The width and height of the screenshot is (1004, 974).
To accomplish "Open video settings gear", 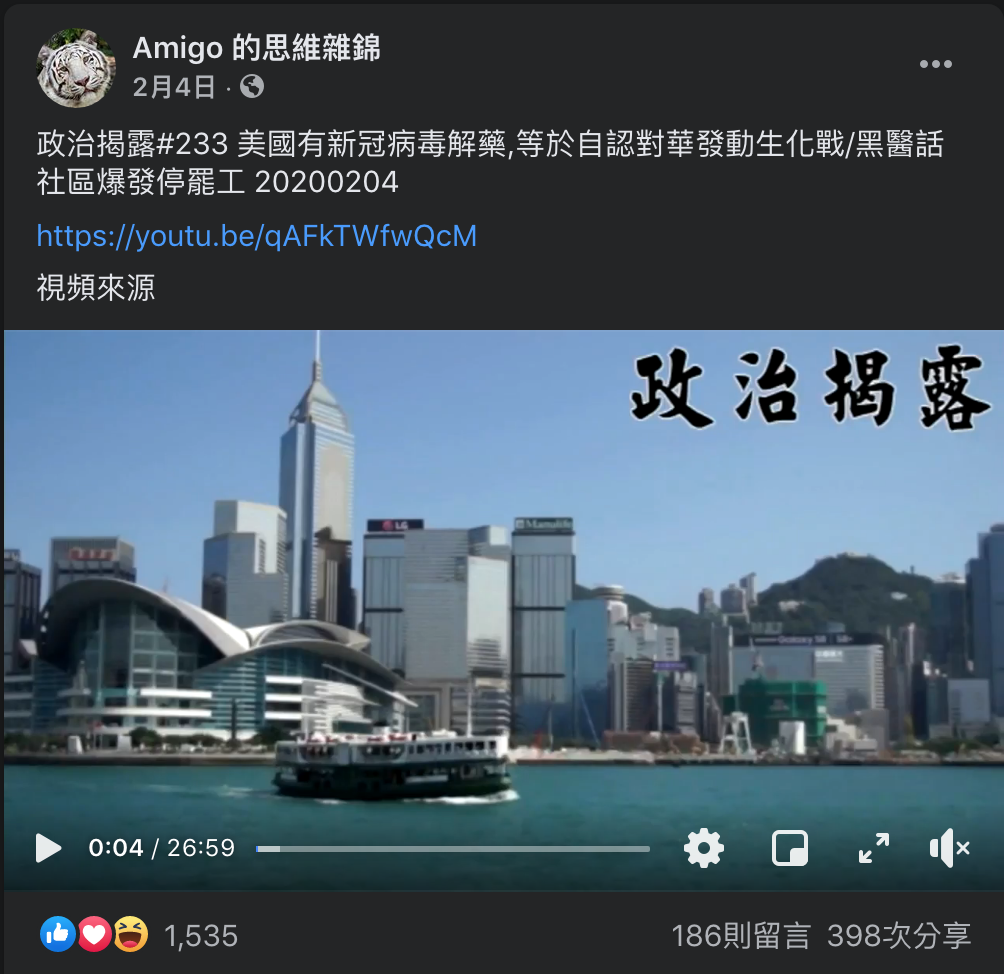I will click(x=703, y=848).
